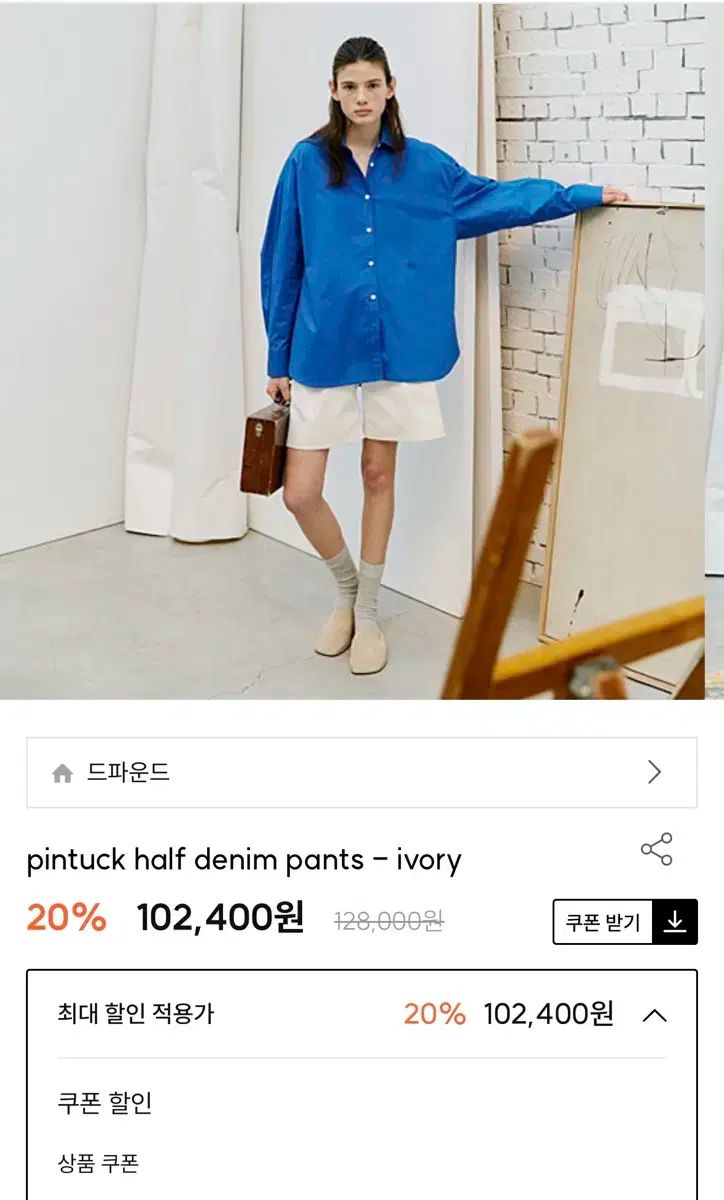Screen dimensions: 724x1200
Task: Tap the 쿠폰 받기 download button
Action: 625,921
